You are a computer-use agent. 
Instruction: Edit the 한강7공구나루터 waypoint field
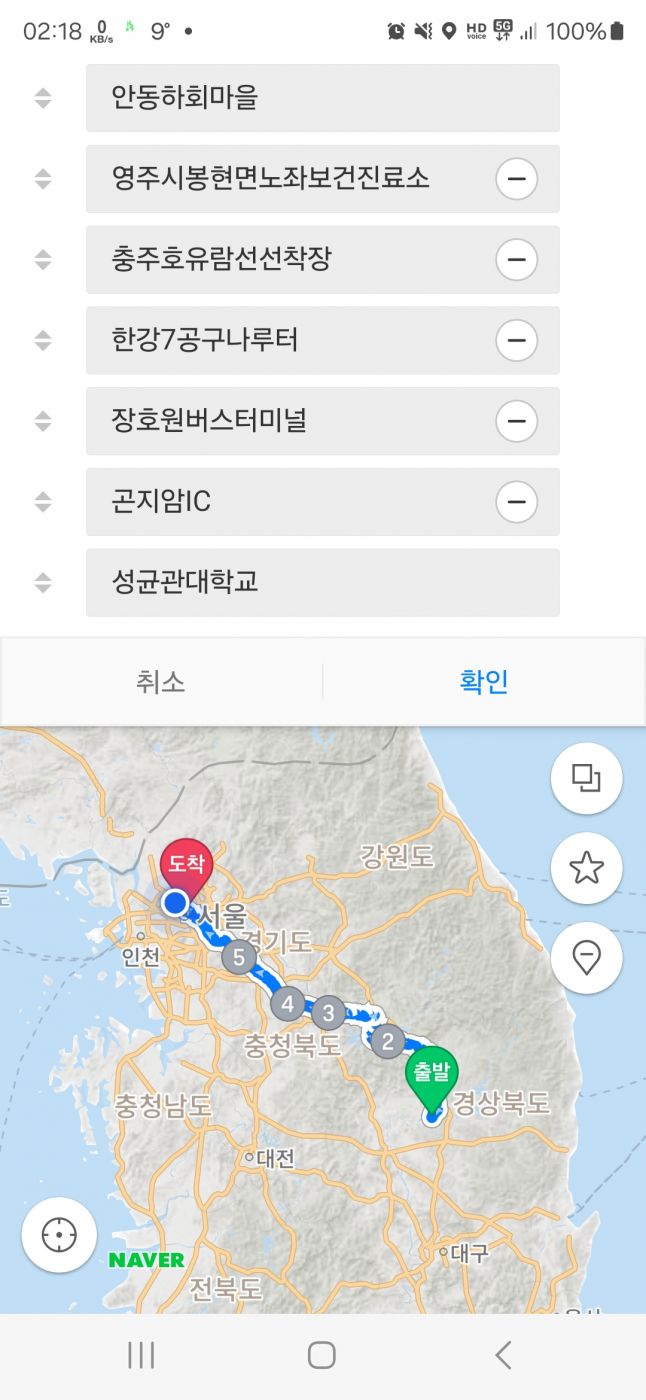coord(290,341)
